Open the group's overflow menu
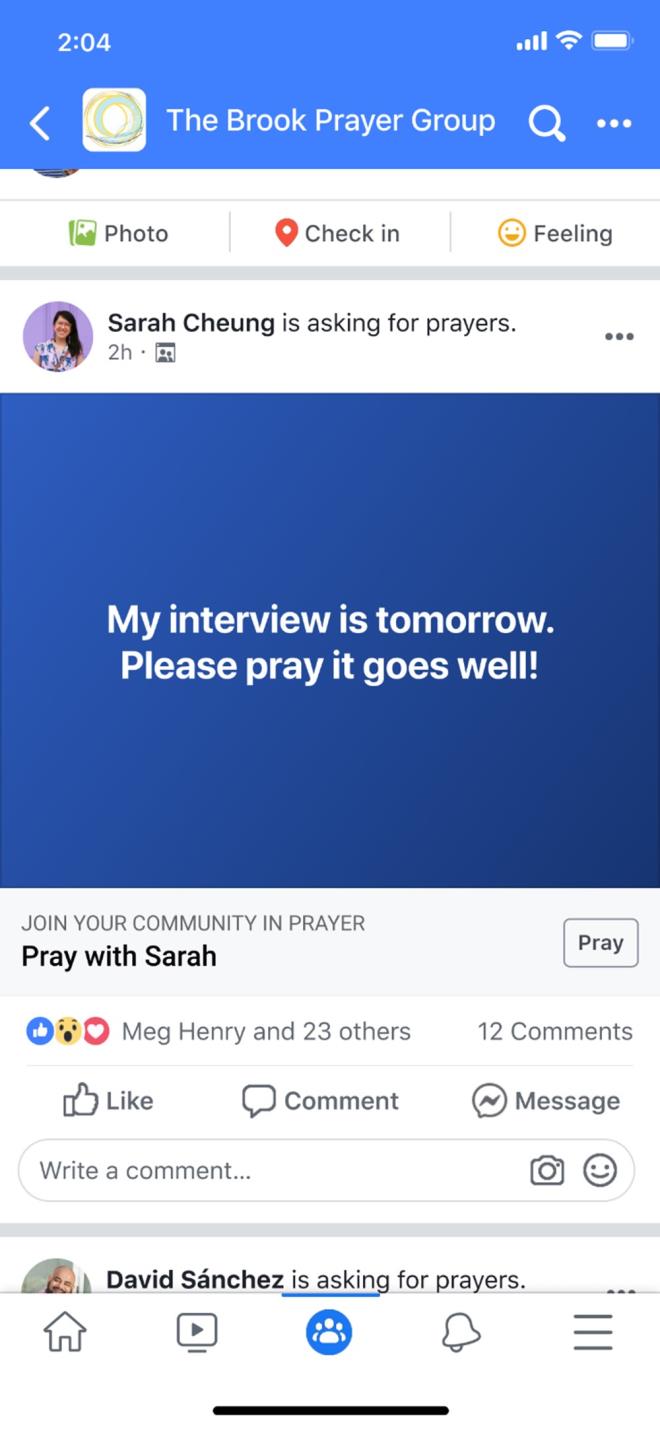660x1431 pixels. [x=613, y=123]
